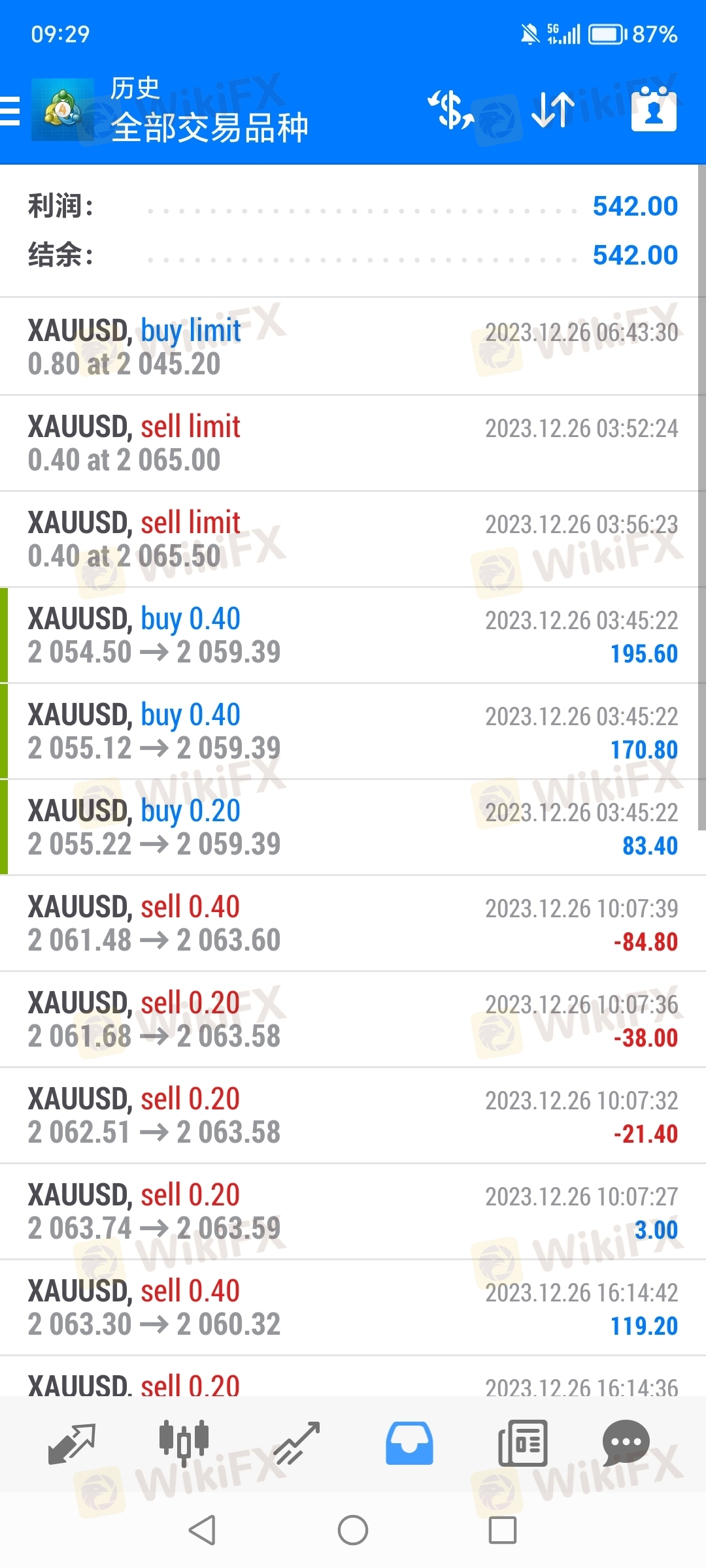Open the sort order arrows
The width and height of the screenshot is (706, 1568).
pyautogui.click(x=553, y=110)
